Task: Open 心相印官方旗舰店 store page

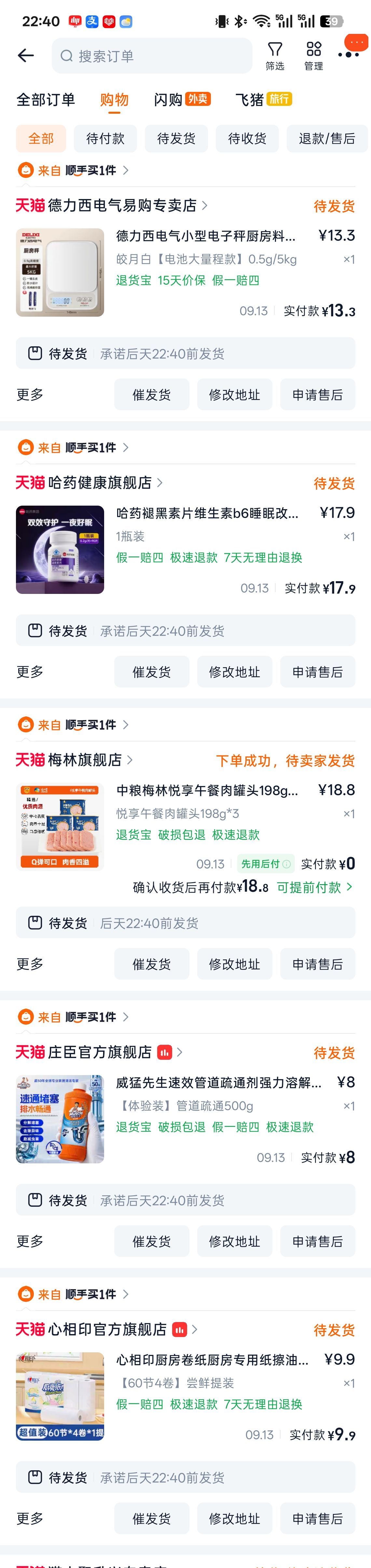Action: click(108, 1330)
